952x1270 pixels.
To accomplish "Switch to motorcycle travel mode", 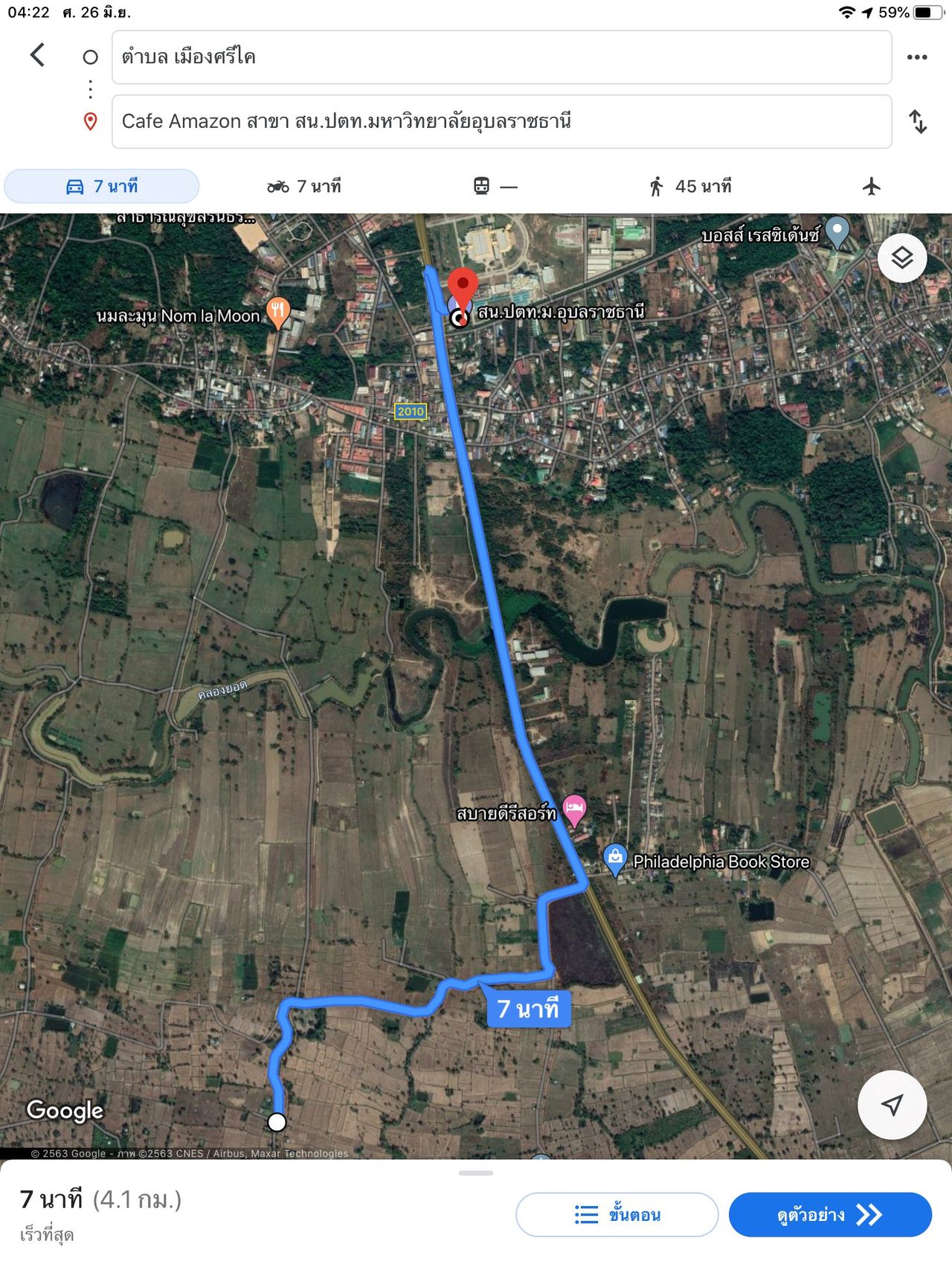I will [304, 186].
